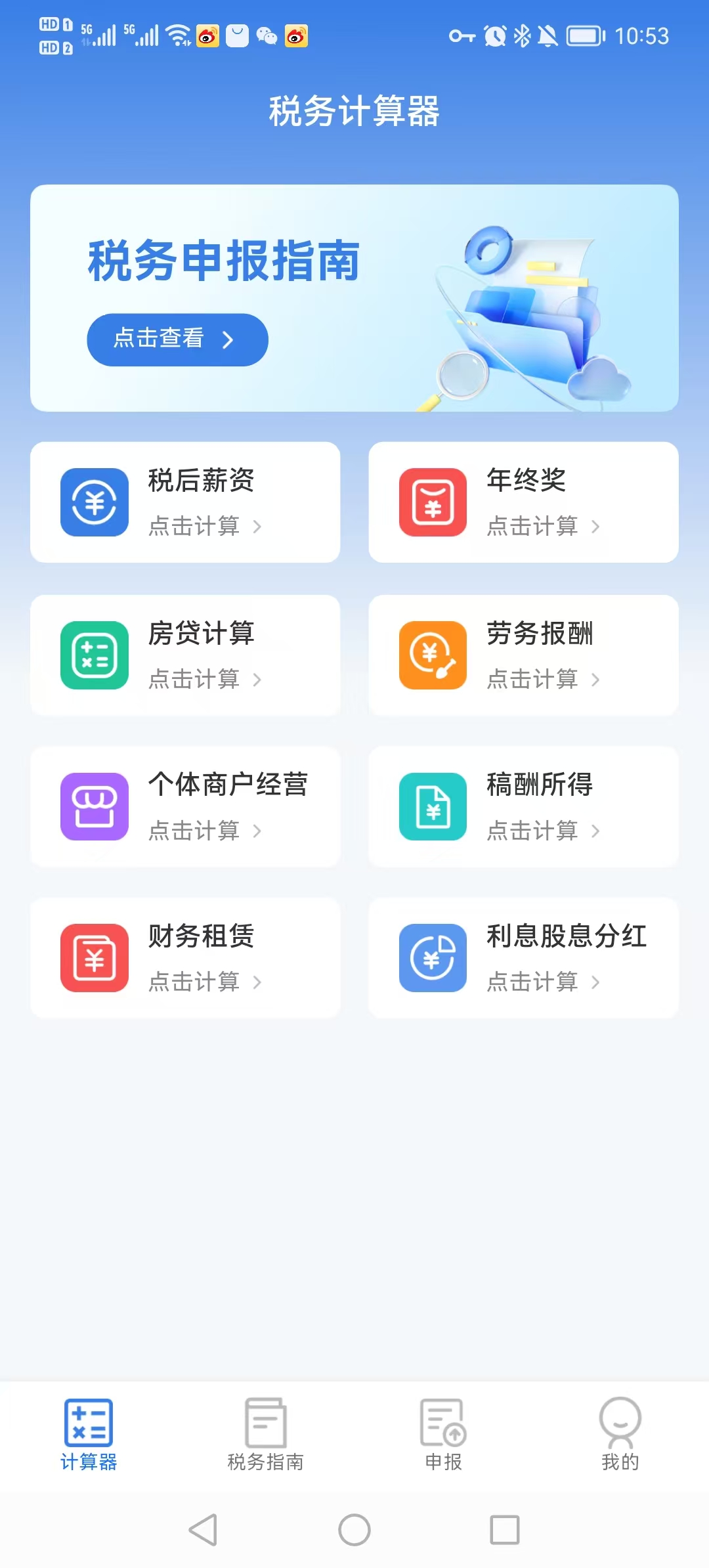Expand the chevron beside 年终奖 点击计算
Image resolution: width=709 pixels, height=1568 pixels.
(595, 527)
